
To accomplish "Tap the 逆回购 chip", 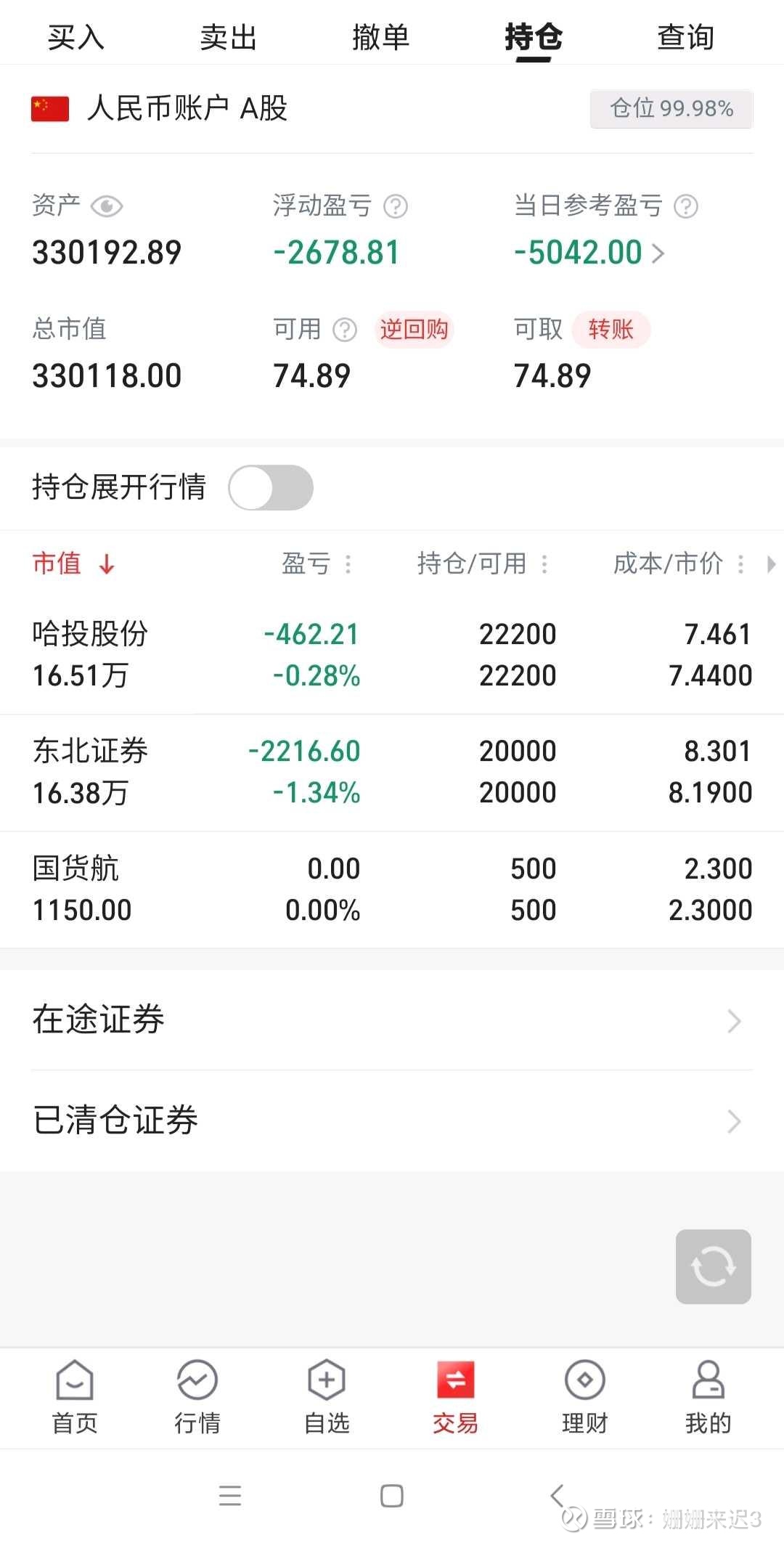I will tap(414, 330).
